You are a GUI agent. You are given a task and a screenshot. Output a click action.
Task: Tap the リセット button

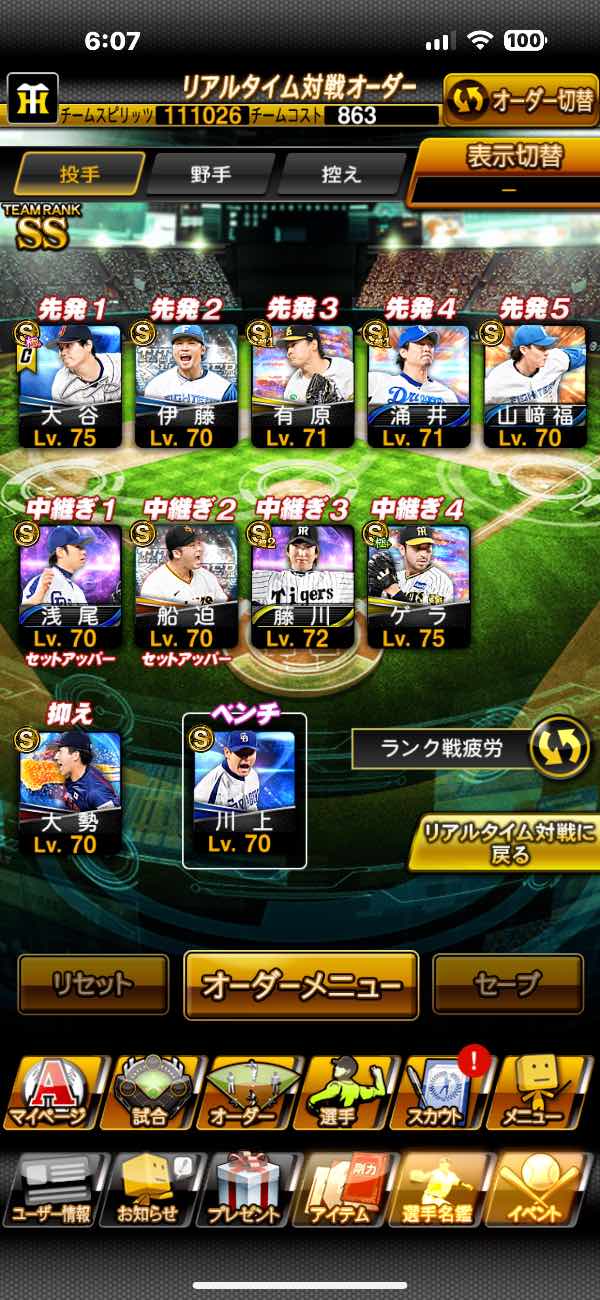tap(93, 984)
